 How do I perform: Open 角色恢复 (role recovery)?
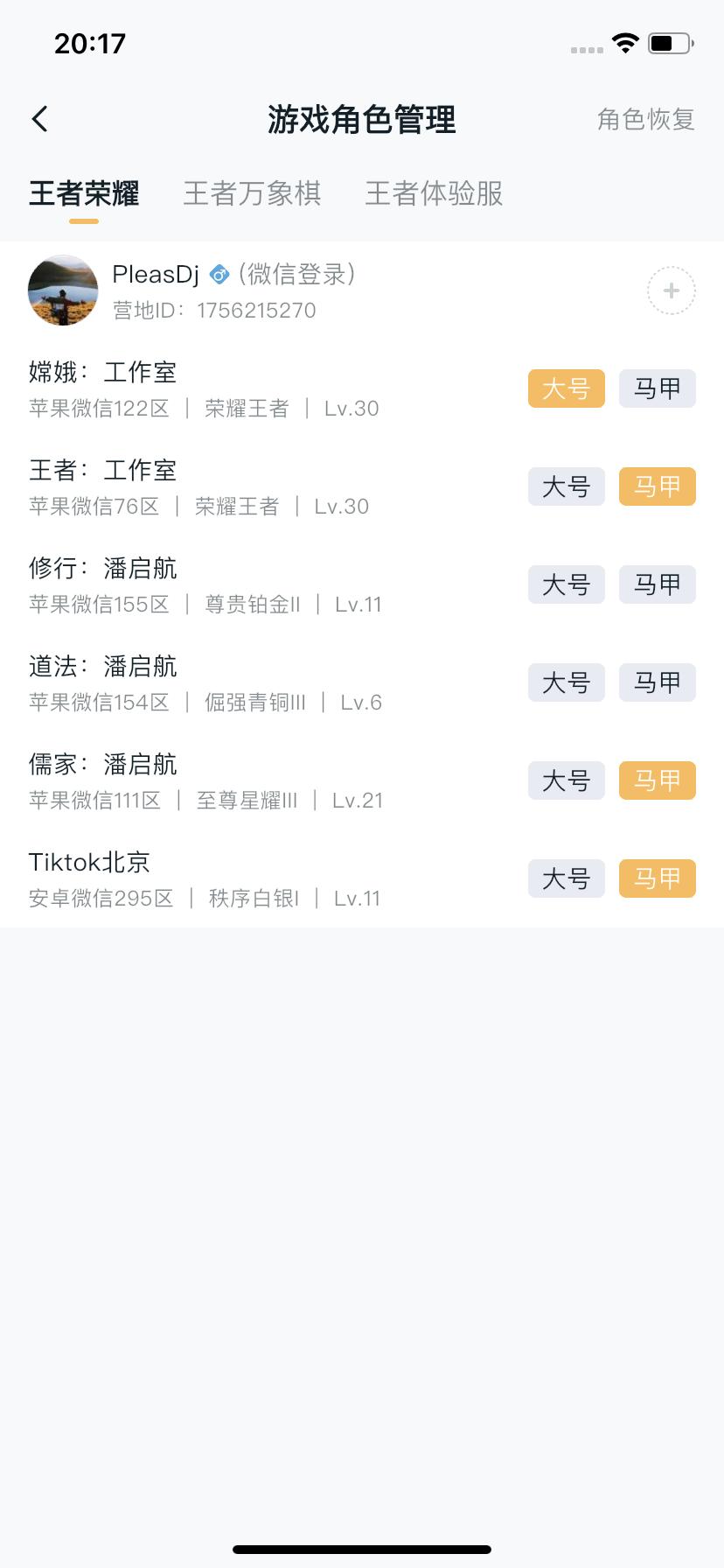(x=646, y=120)
